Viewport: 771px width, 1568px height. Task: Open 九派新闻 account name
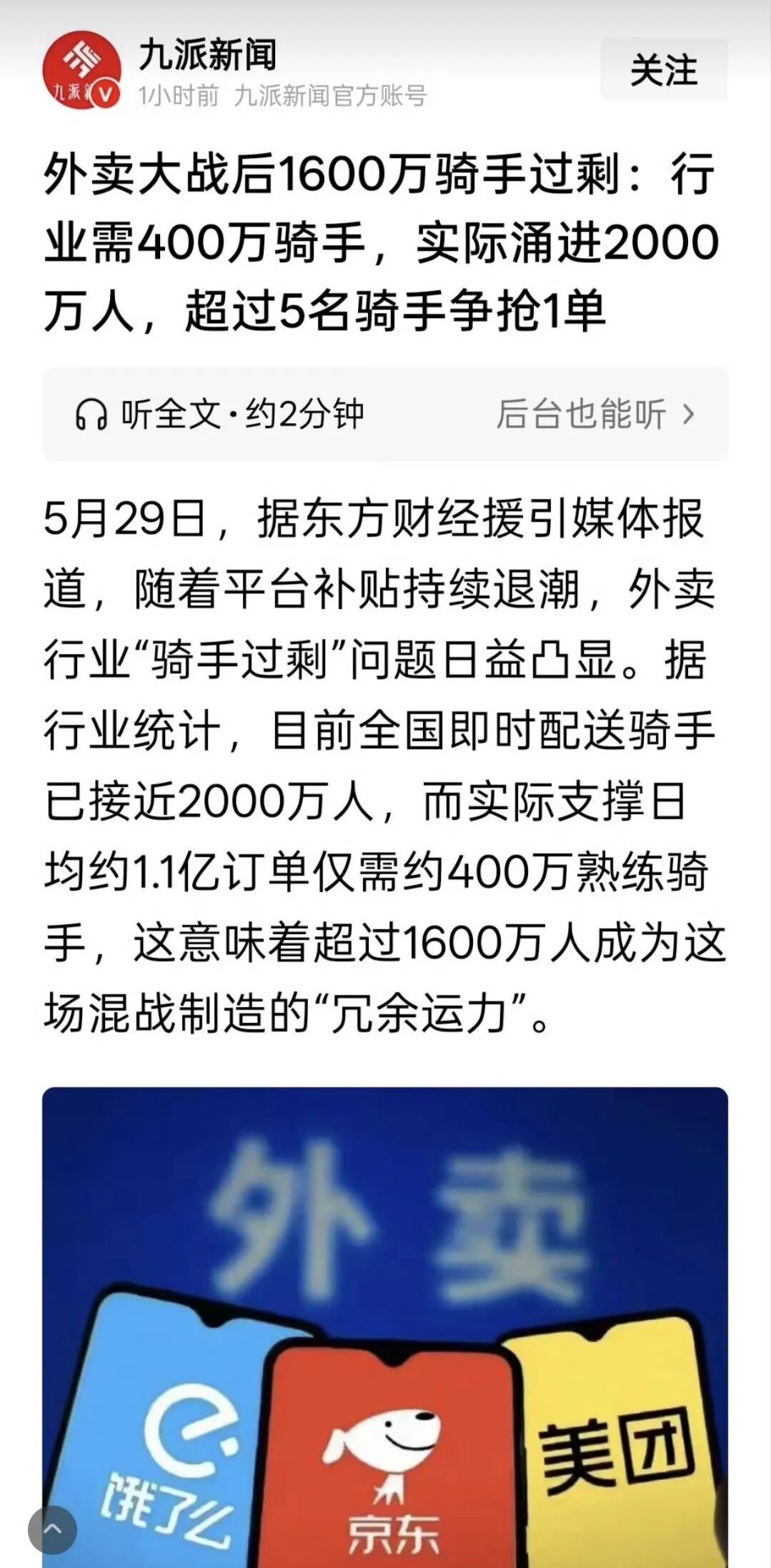(207, 55)
